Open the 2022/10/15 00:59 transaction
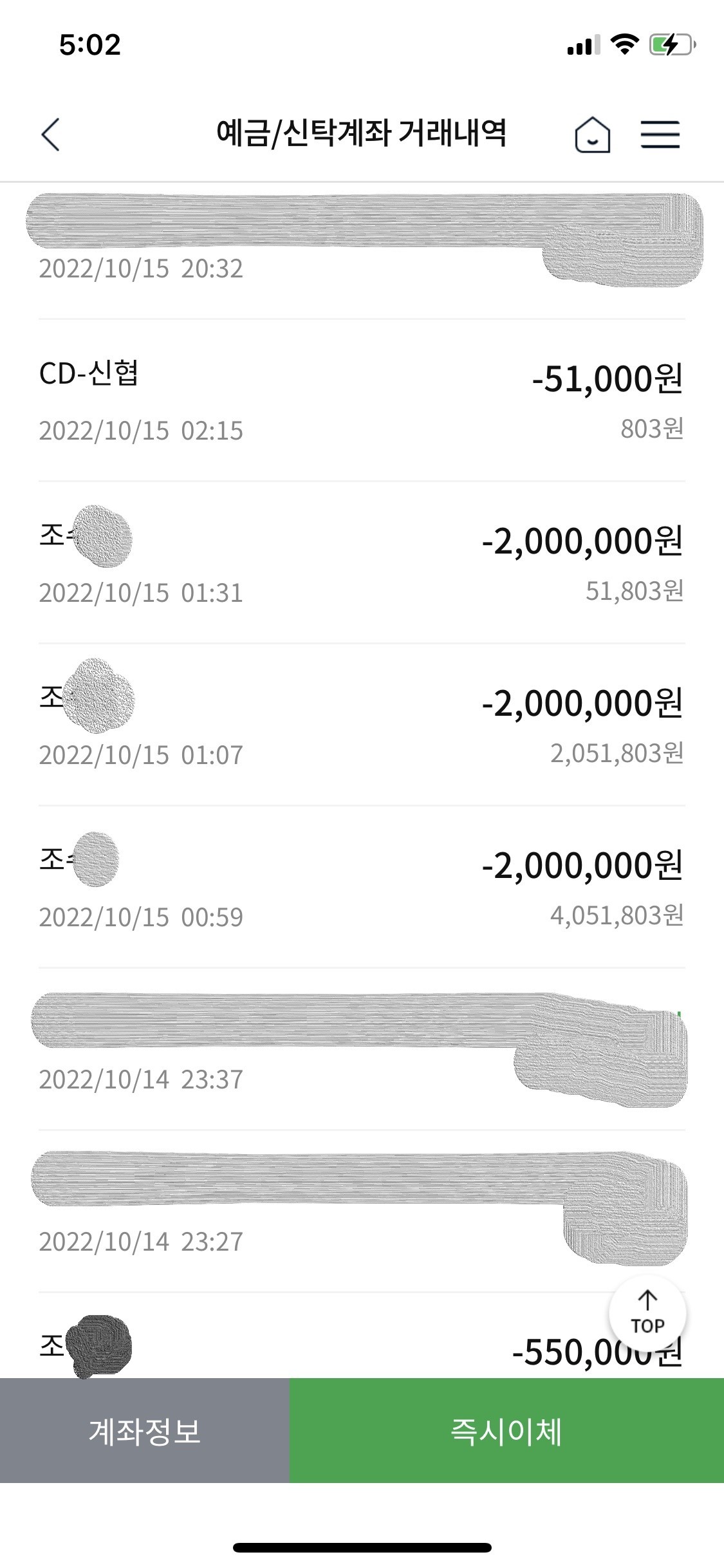Image resolution: width=724 pixels, height=1568 pixels. pyautogui.click(x=362, y=887)
